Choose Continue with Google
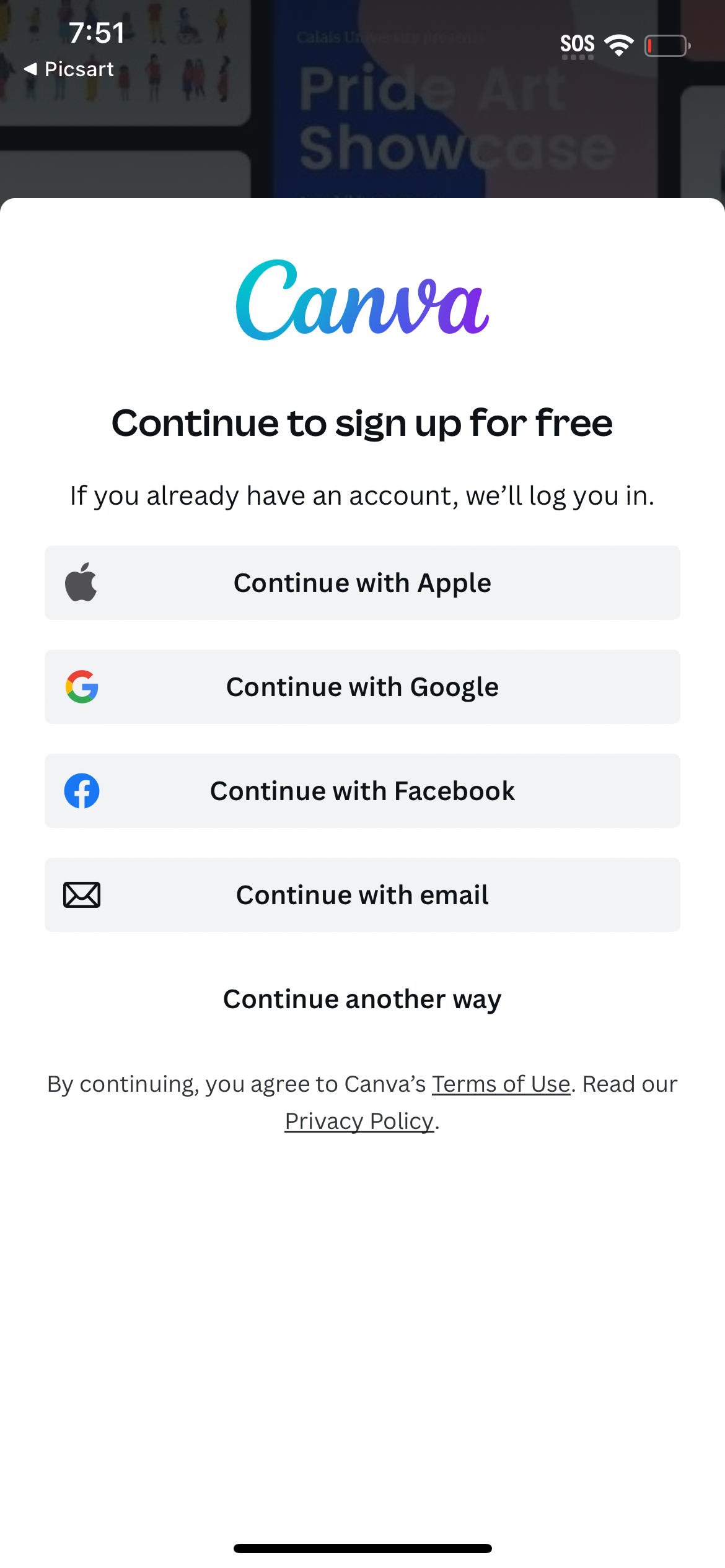This screenshot has height=1568, width=725. coord(362,687)
